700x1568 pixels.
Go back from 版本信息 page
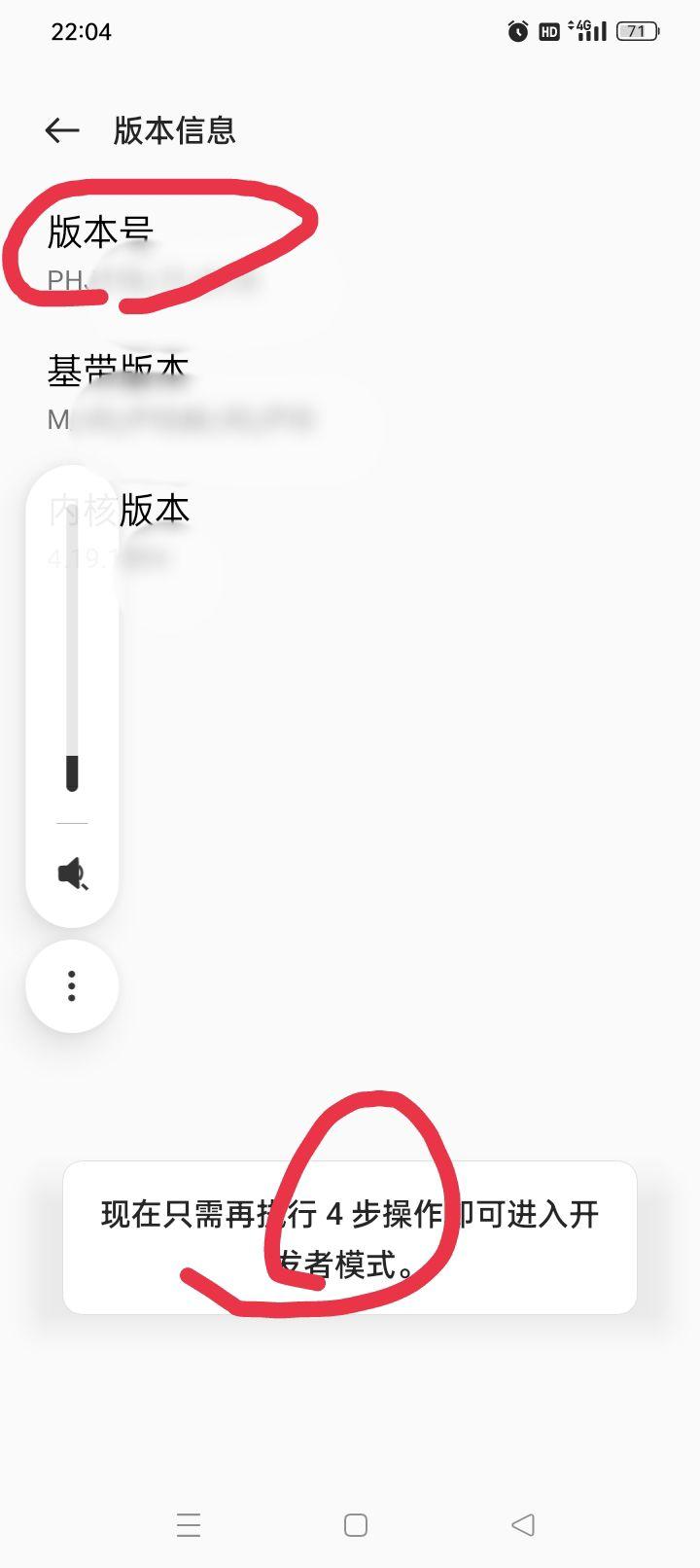click(x=62, y=130)
